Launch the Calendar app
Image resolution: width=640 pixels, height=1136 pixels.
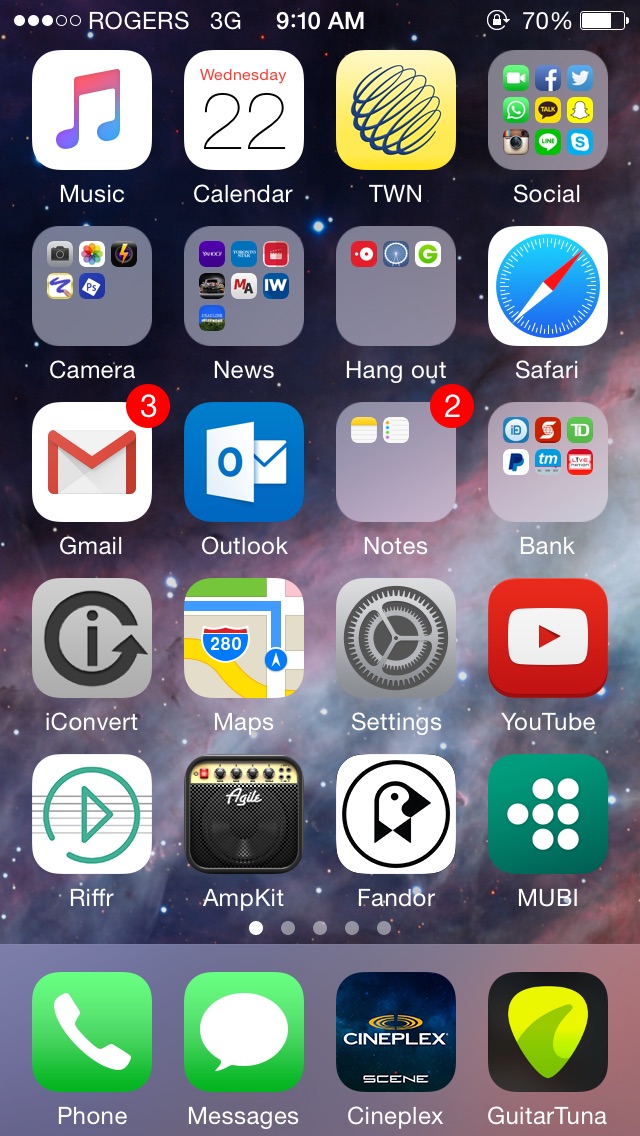[244, 110]
